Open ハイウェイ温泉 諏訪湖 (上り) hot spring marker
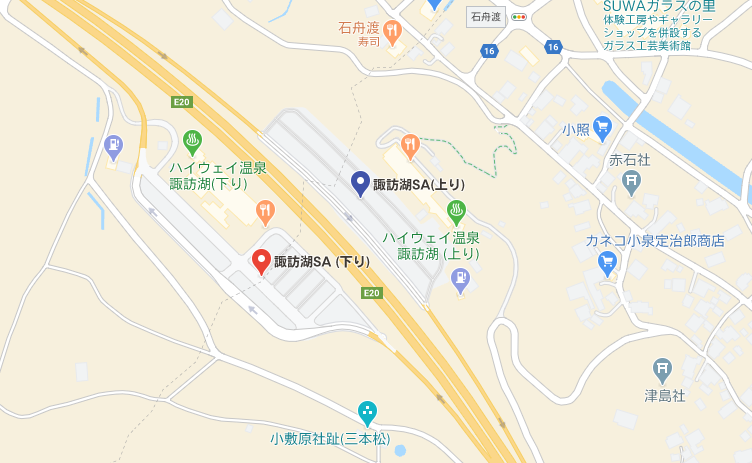The image size is (752, 463). click(x=457, y=212)
